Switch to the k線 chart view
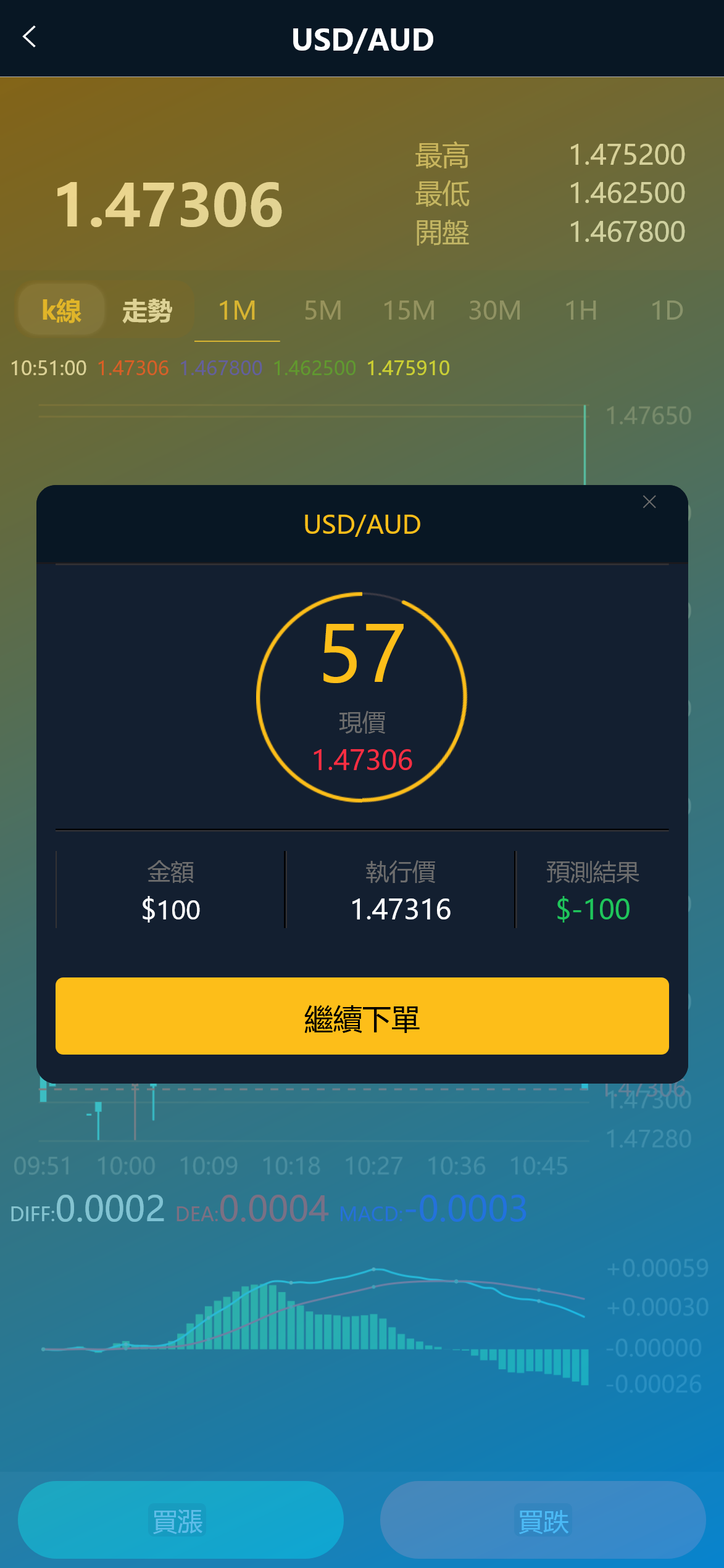724x1568 pixels. (61, 310)
